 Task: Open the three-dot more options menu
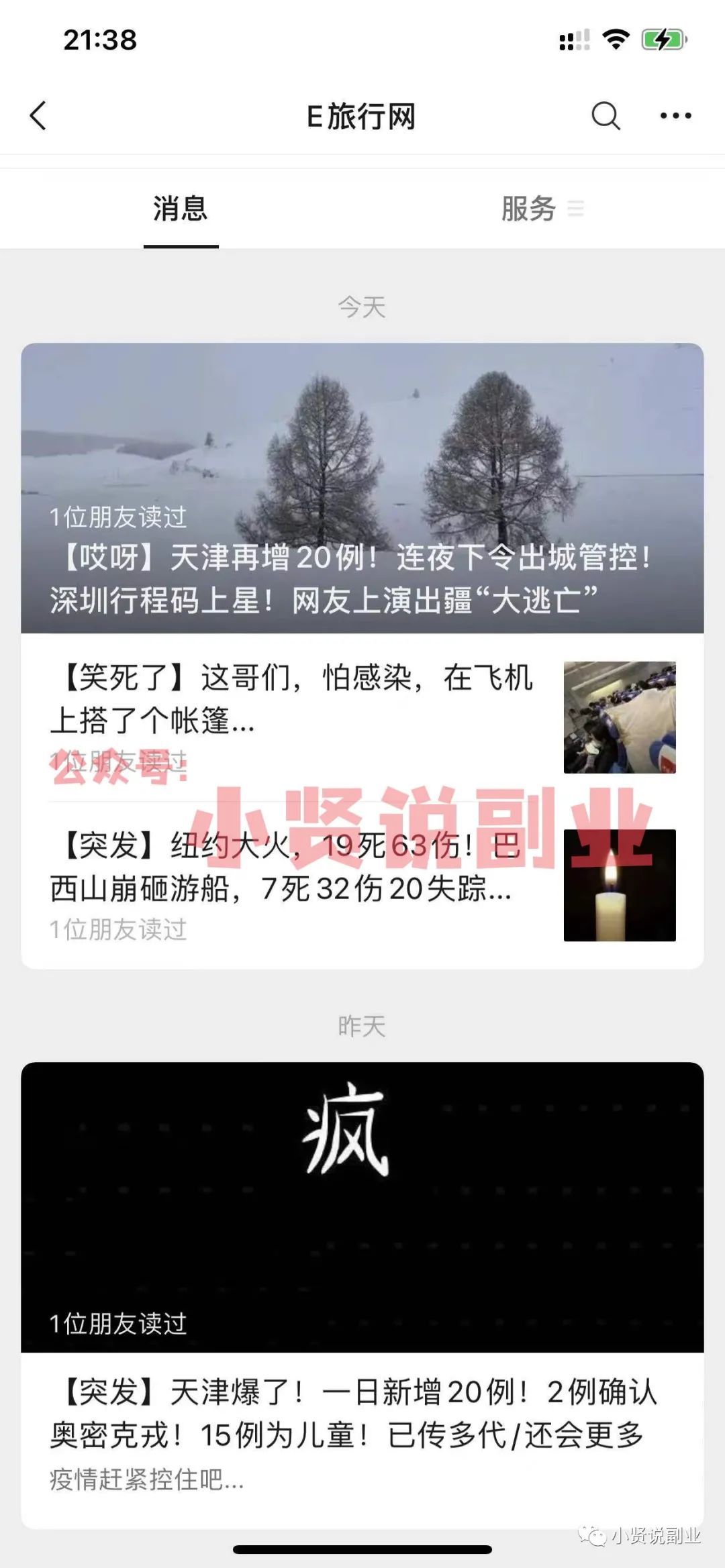tap(675, 116)
